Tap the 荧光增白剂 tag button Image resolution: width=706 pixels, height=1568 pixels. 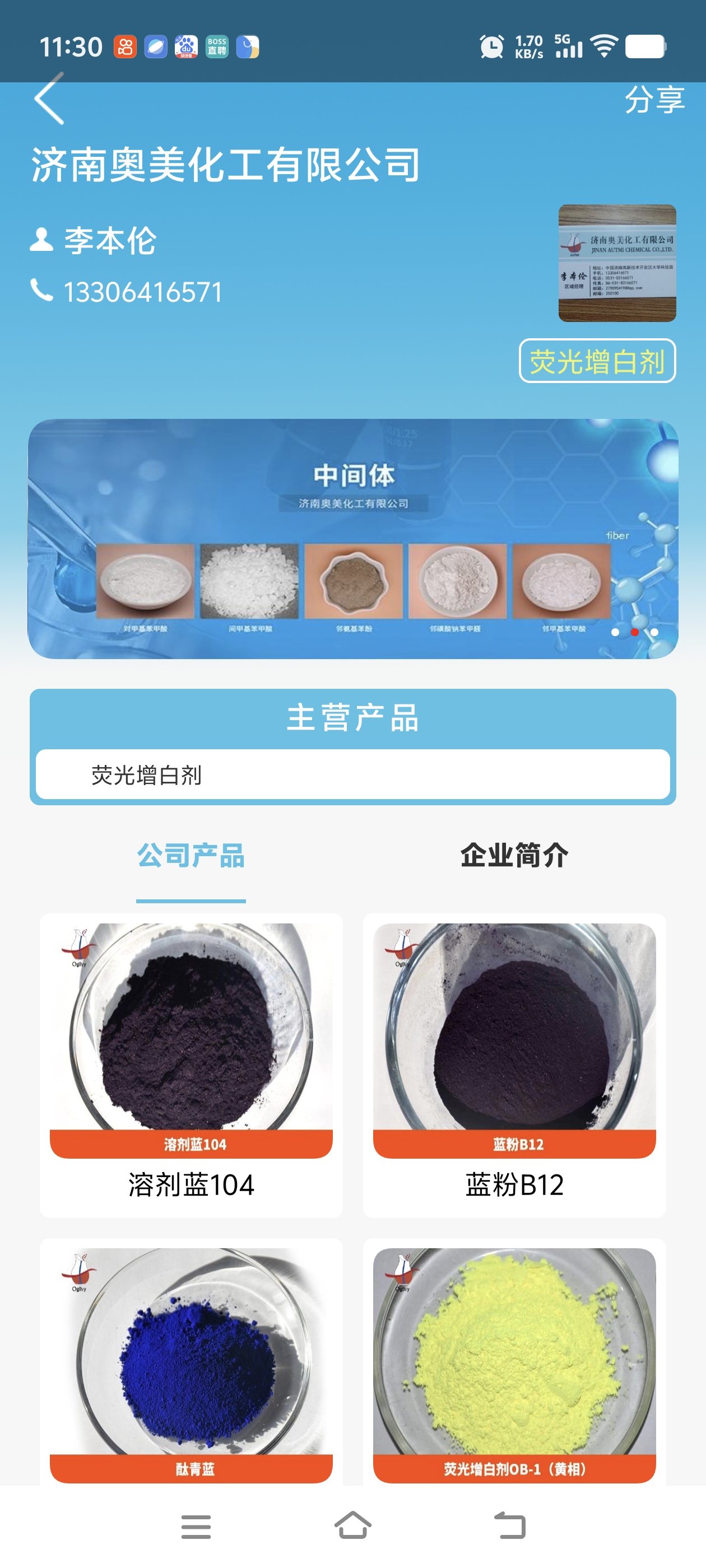click(x=596, y=361)
